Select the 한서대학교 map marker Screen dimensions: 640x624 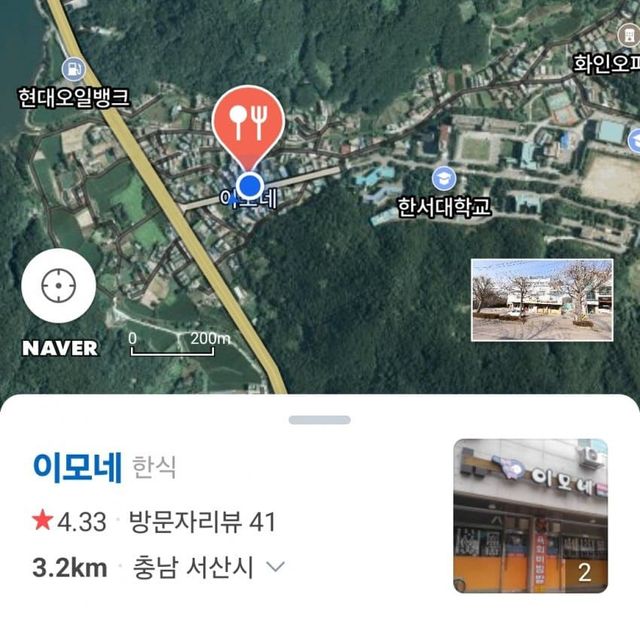443,179
